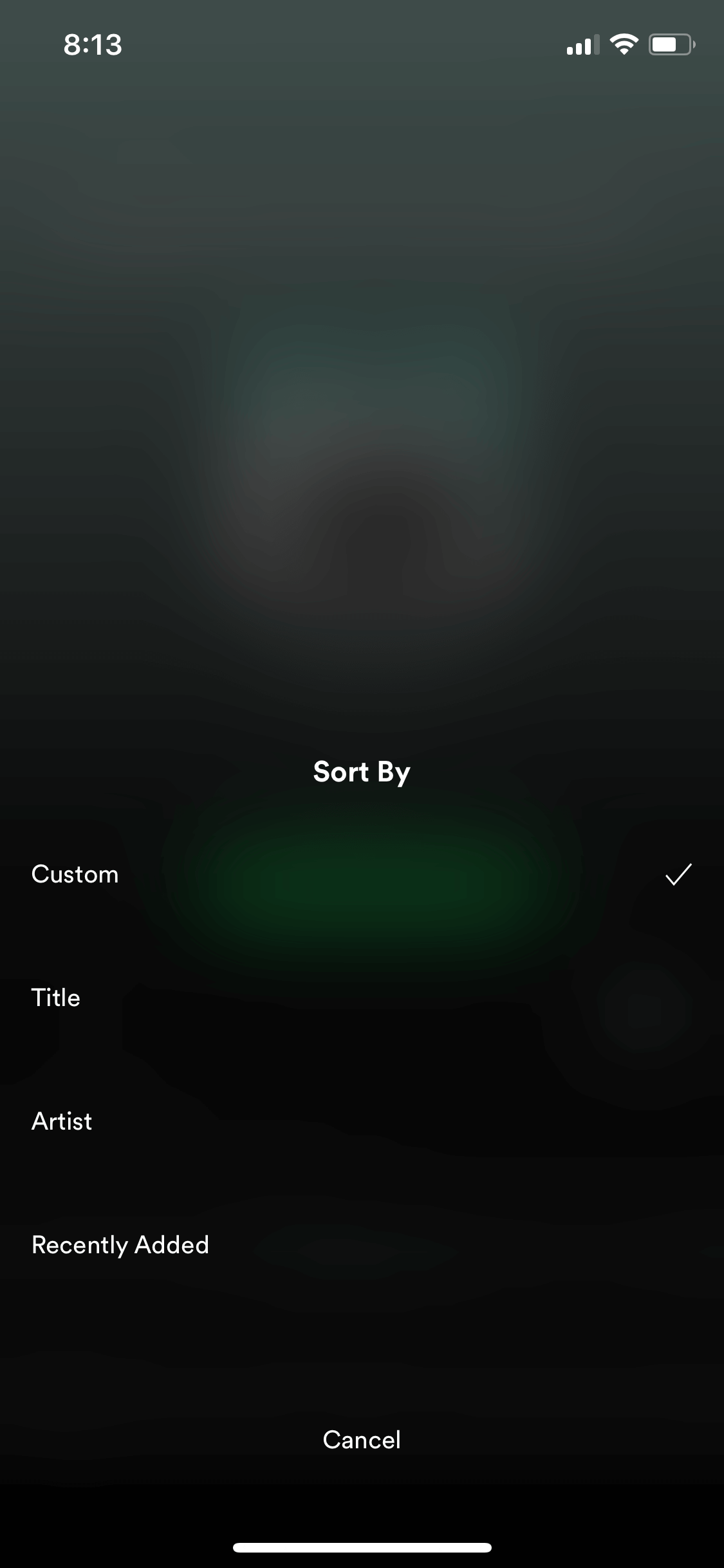Sort by Title
Image resolution: width=724 pixels, height=1568 pixels.
362,998
